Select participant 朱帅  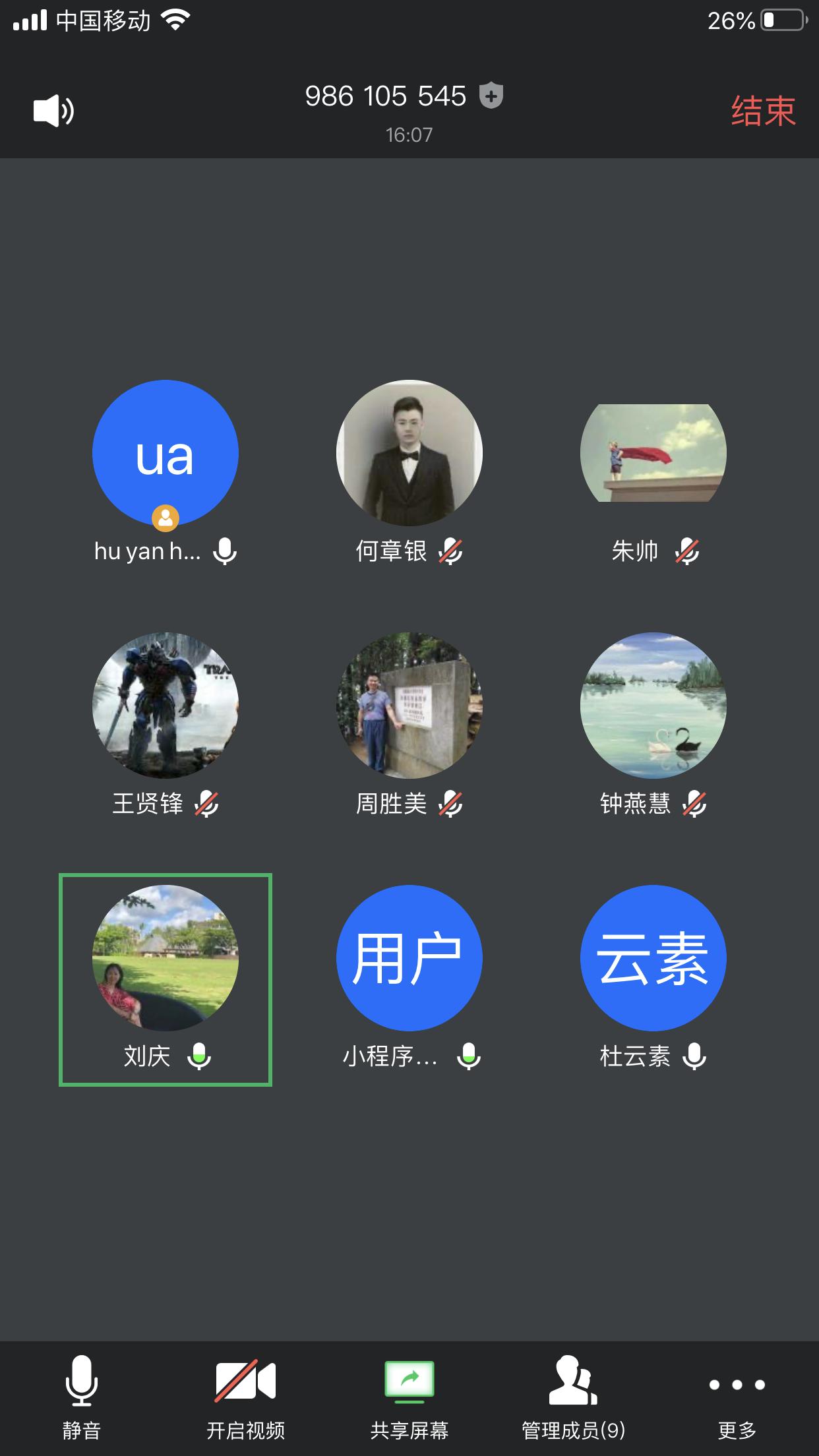click(x=653, y=454)
